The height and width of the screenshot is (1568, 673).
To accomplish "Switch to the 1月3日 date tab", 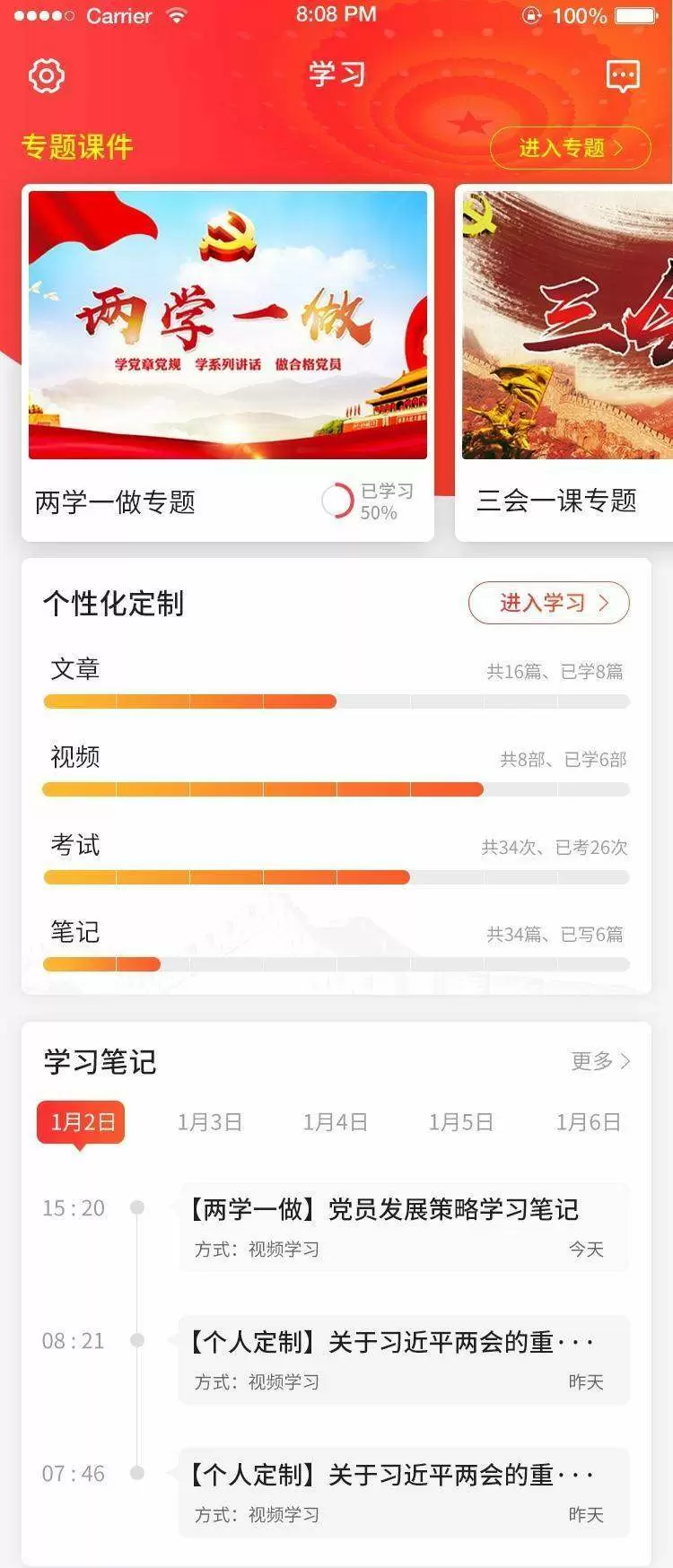I will pyautogui.click(x=209, y=1122).
